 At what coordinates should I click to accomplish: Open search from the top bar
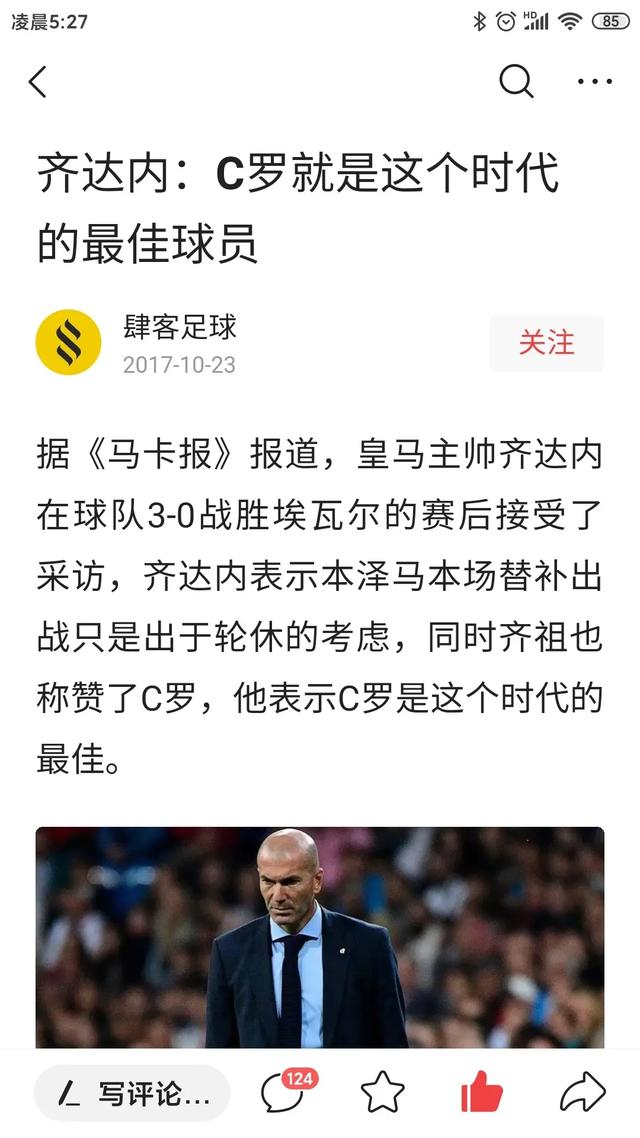point(516,82)
